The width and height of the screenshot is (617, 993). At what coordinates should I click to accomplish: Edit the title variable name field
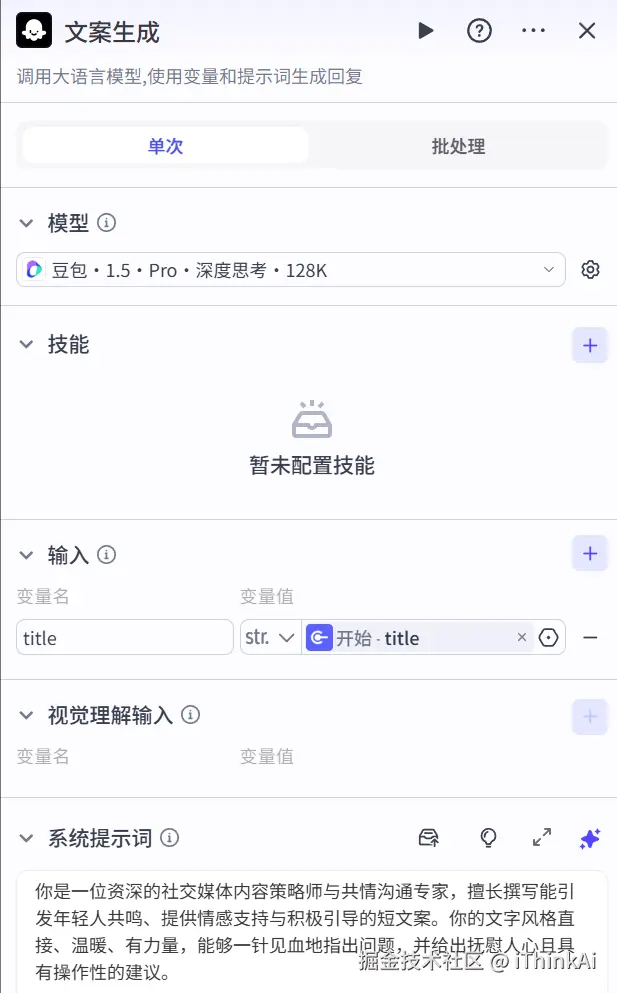[x=125, y=638]
